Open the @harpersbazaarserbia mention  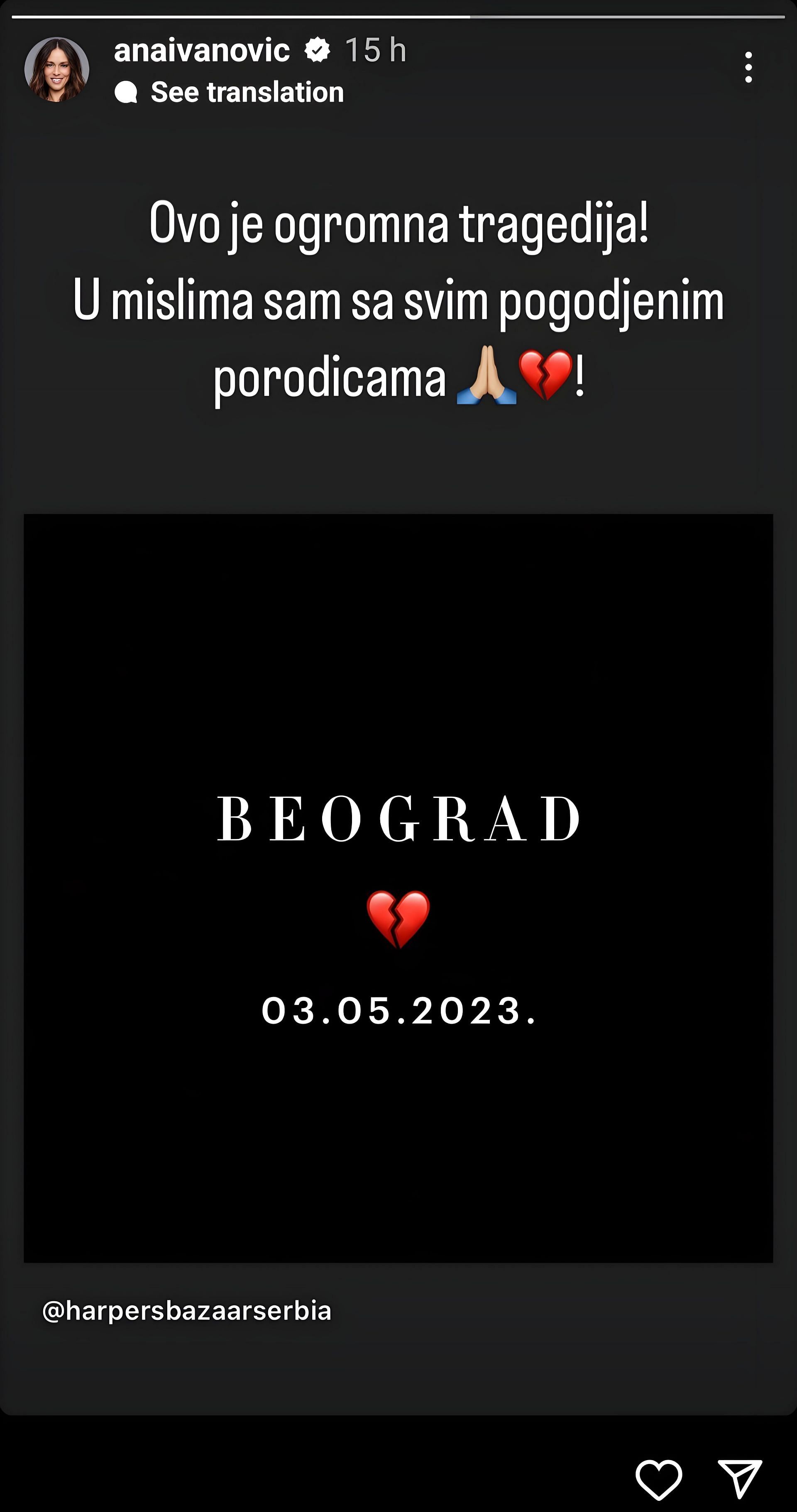pyautogui.click(x=187, y=1310)
